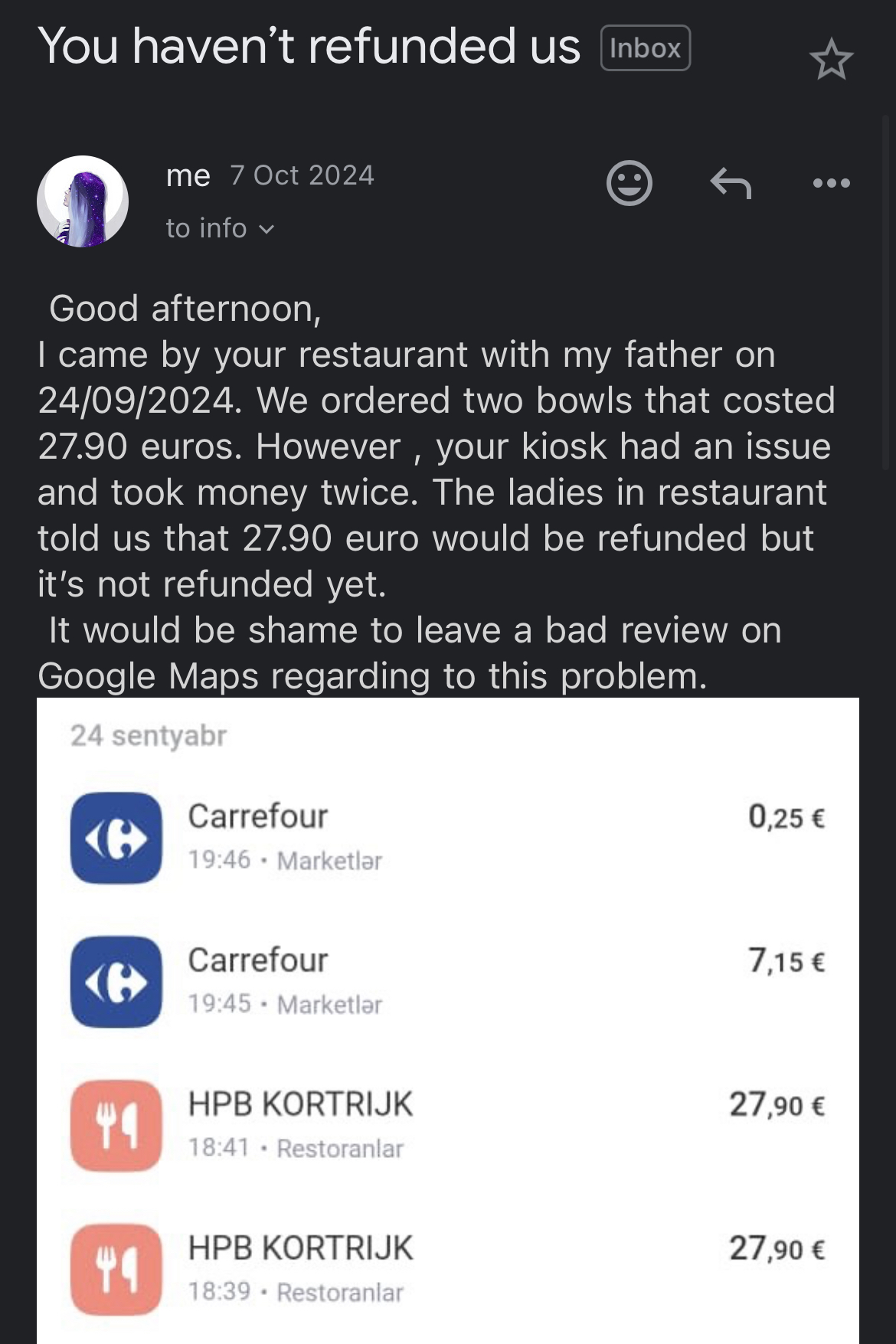Star this email
The height and width of the screenshot is (1344, 896).
[831, 61]
